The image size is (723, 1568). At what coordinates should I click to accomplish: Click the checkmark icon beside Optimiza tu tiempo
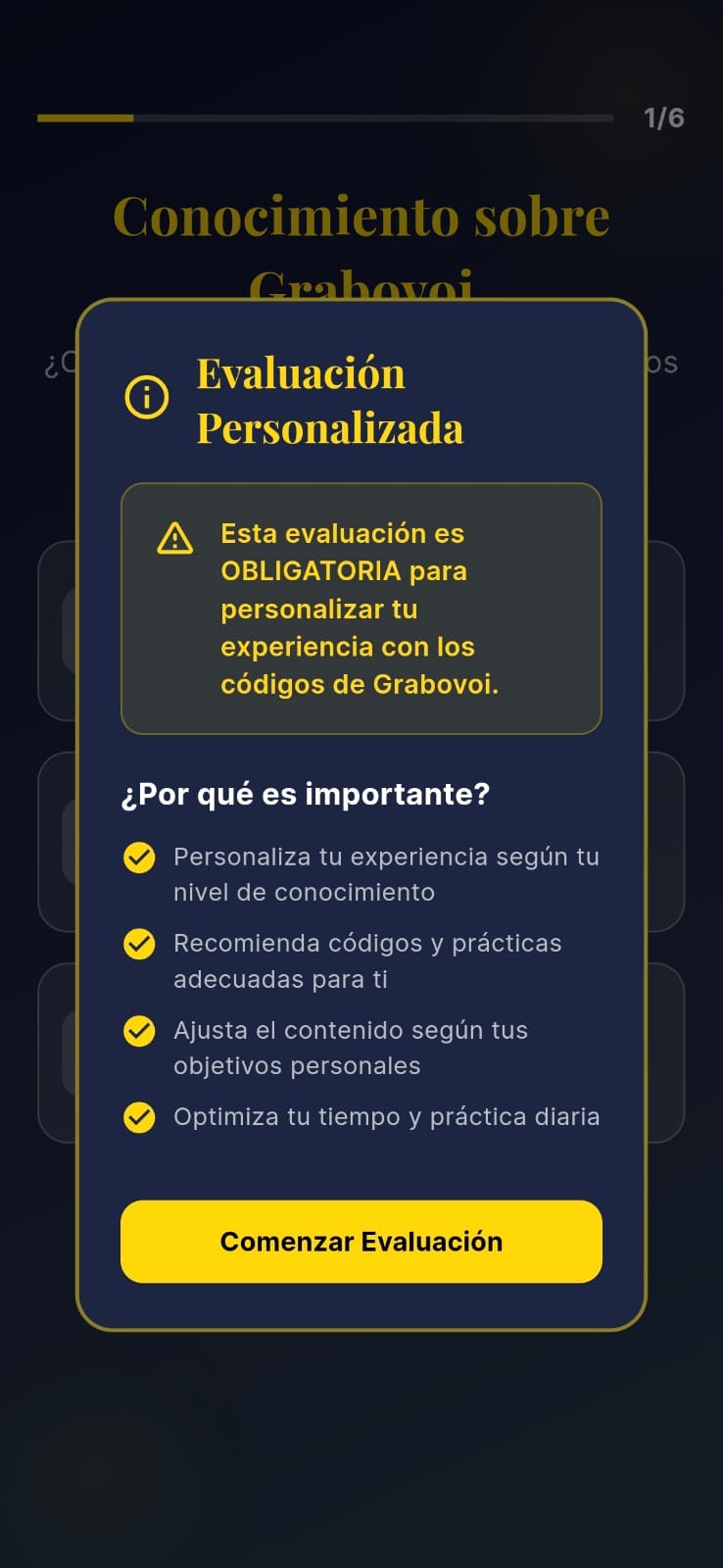[x=139, y=1117]
